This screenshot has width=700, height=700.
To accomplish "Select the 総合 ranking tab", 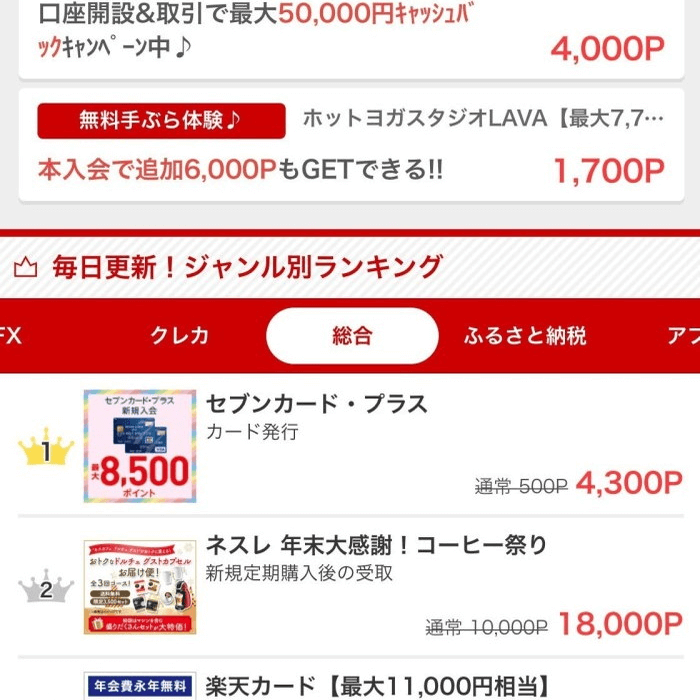I will point(352,336).
